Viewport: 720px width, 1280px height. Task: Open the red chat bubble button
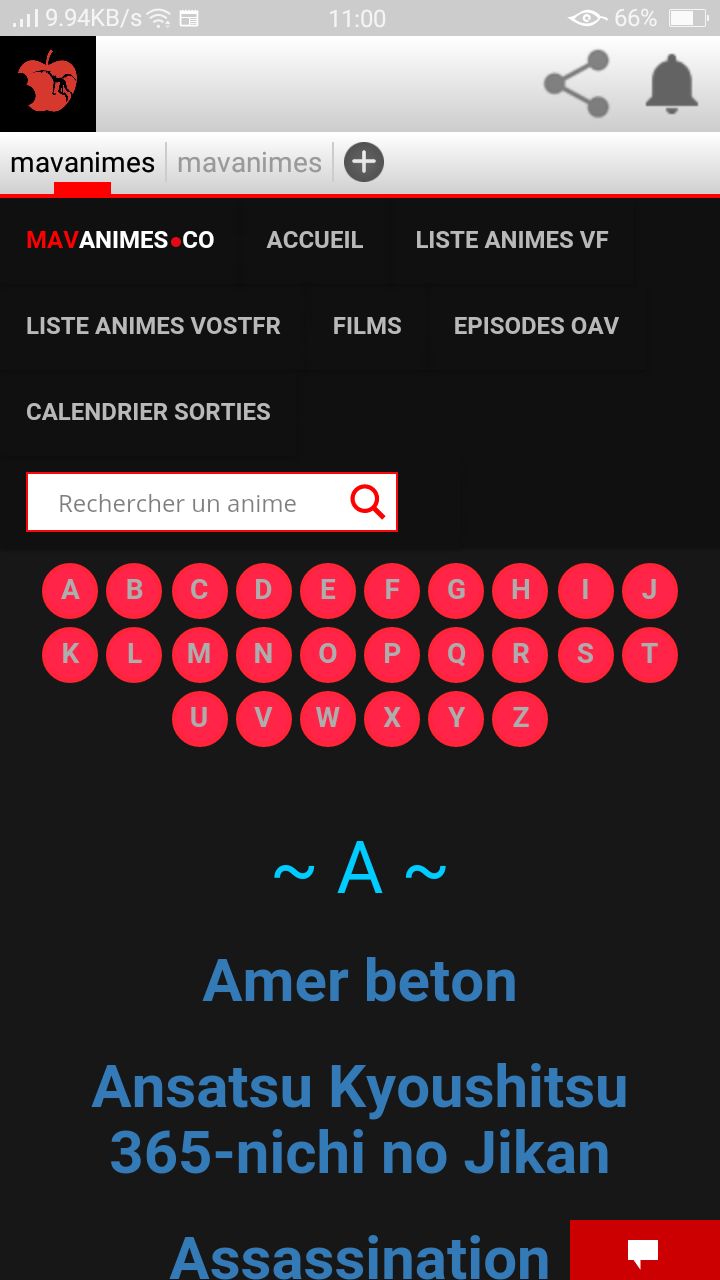click(x=643, y=1251)
